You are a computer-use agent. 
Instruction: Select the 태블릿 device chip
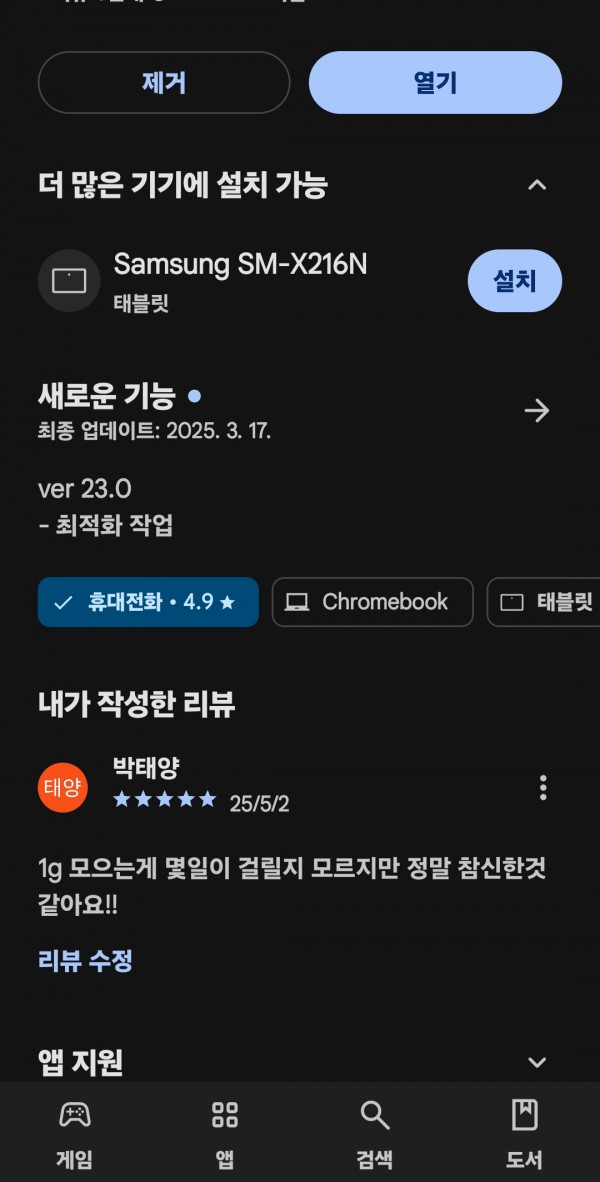click(544, 602)
